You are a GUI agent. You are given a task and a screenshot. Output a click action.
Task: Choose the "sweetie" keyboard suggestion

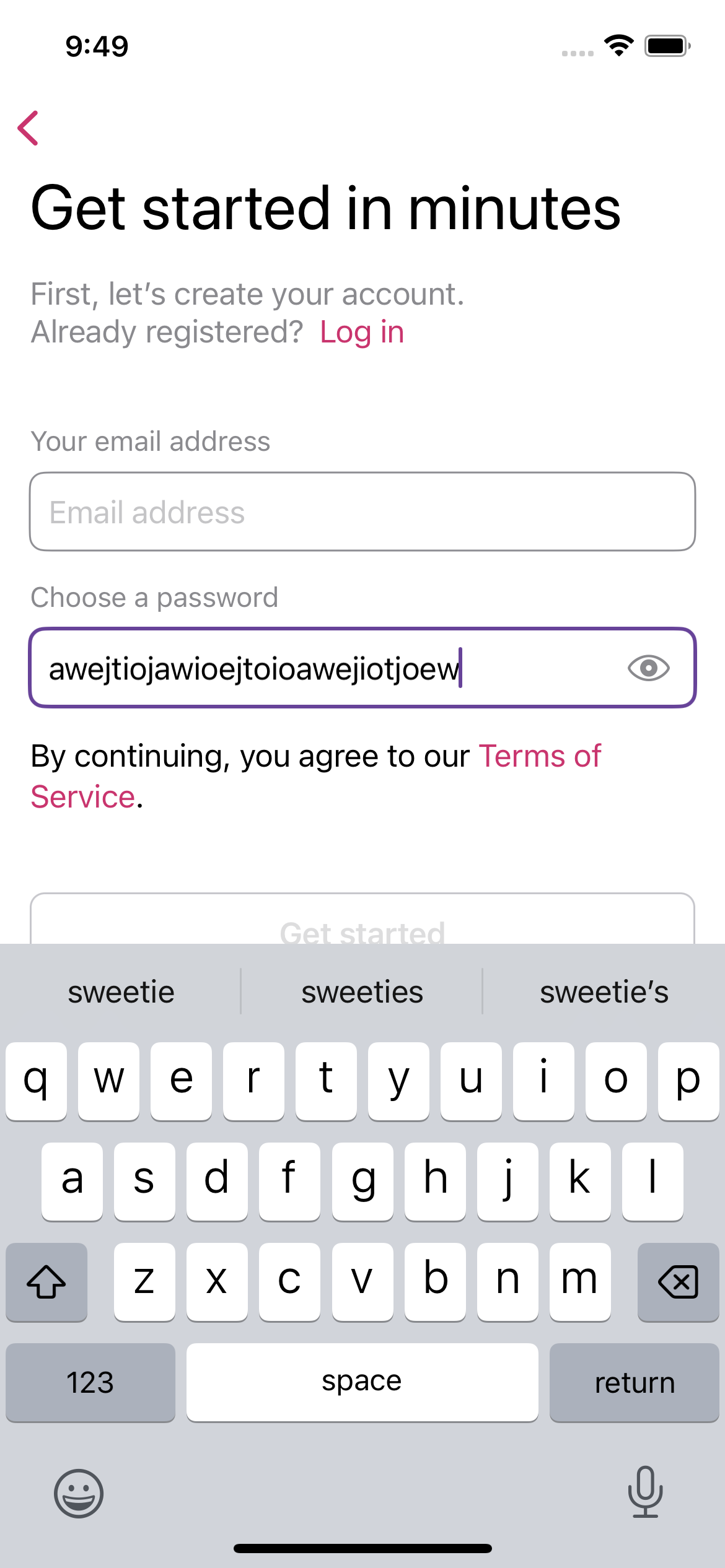click(x=121, y=992)
